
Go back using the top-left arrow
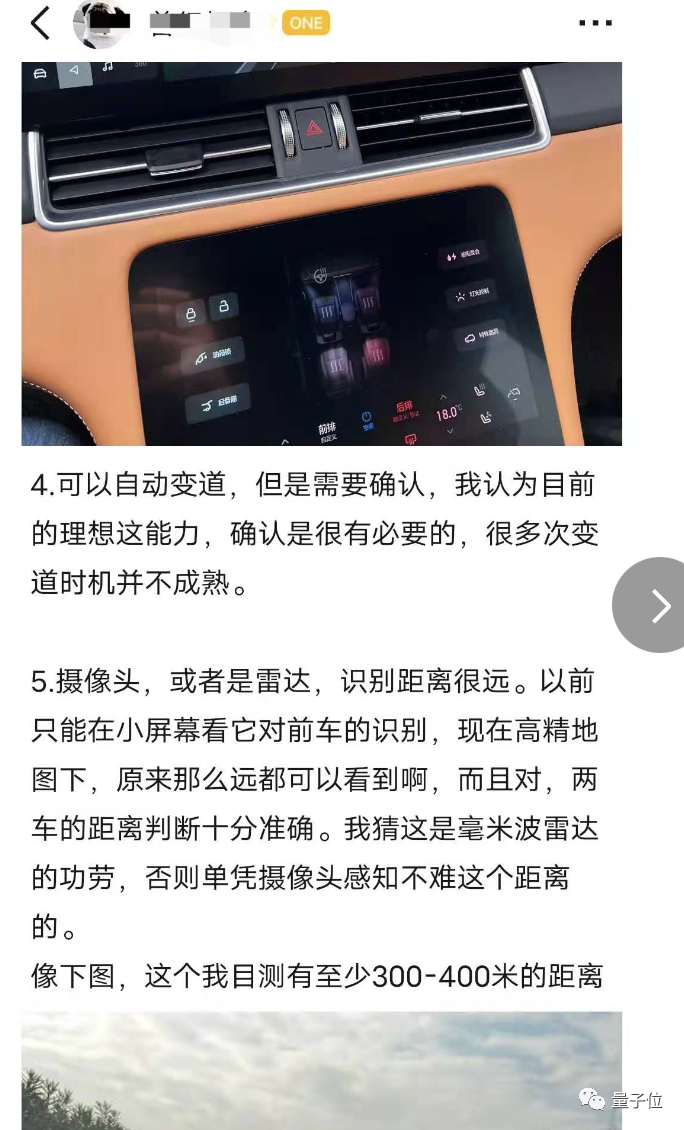tap(40, 22)
